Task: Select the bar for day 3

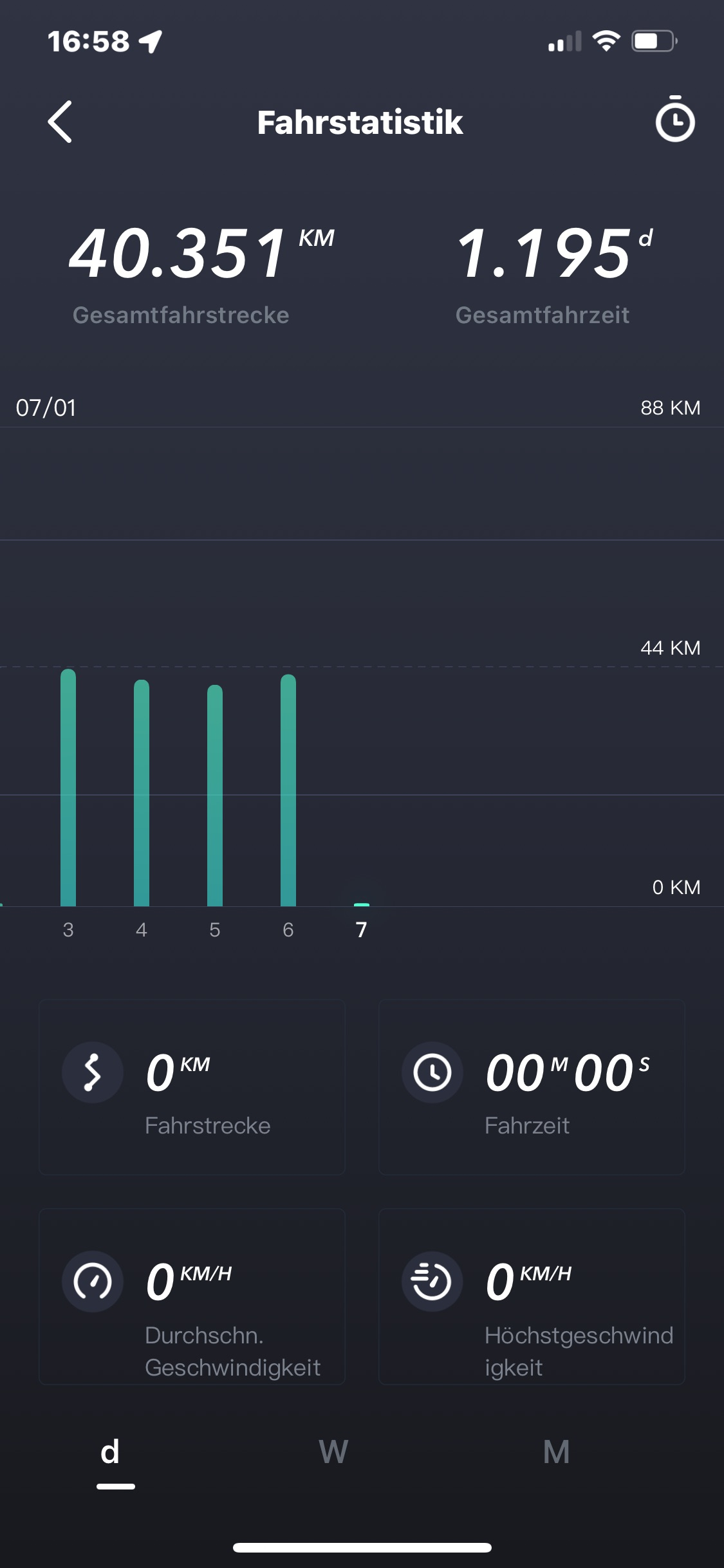Action: point(68,789)
